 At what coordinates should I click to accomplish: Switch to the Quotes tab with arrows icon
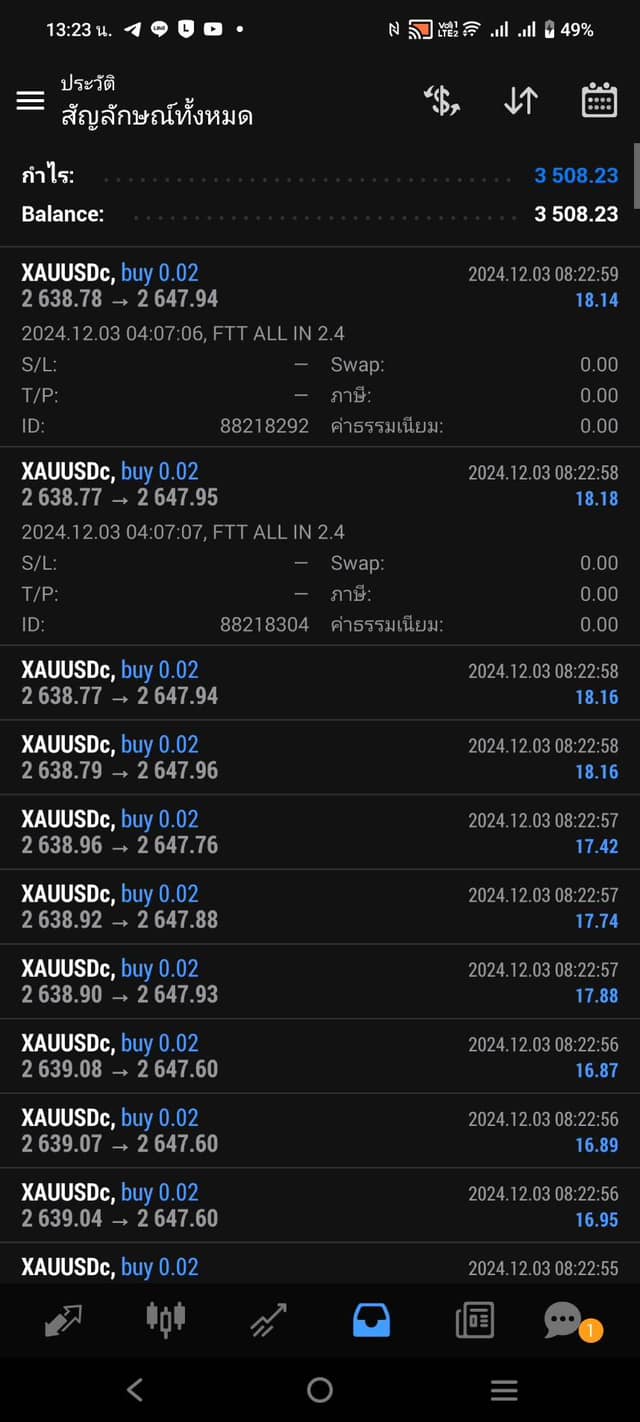(x=63, y=1320)
